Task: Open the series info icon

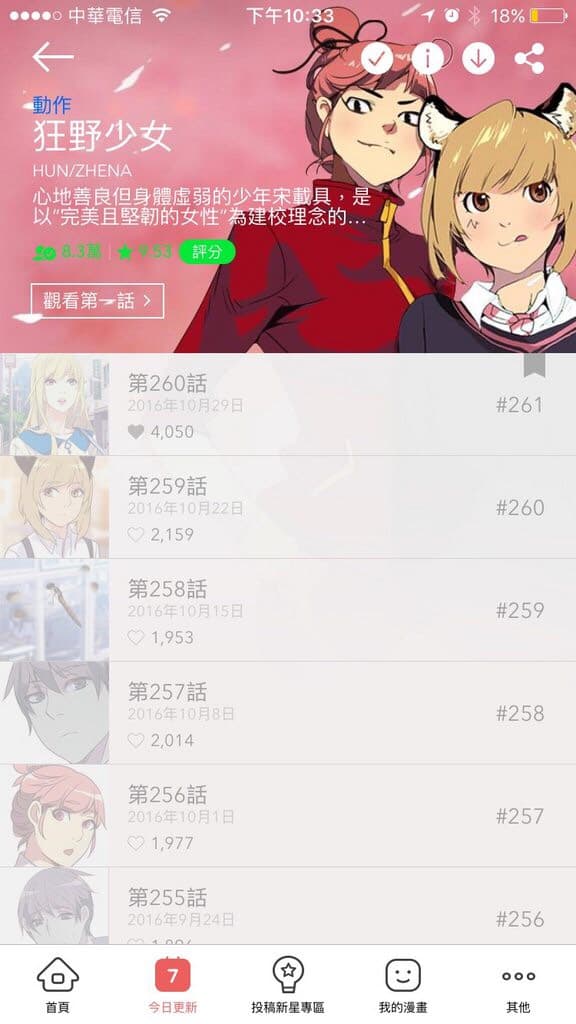Action: click(x=428, y=59)
